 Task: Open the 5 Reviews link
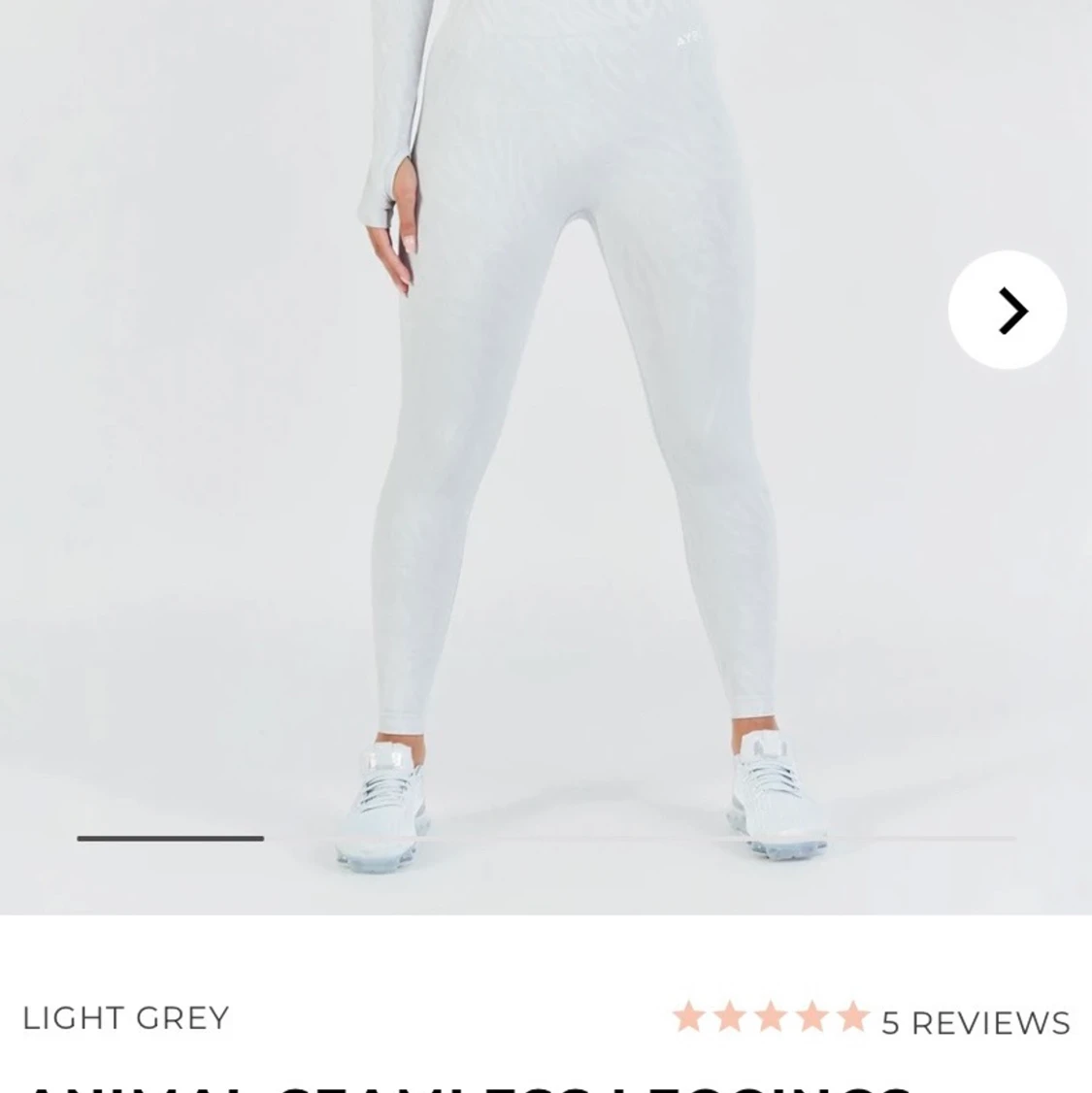[975, 1022]
